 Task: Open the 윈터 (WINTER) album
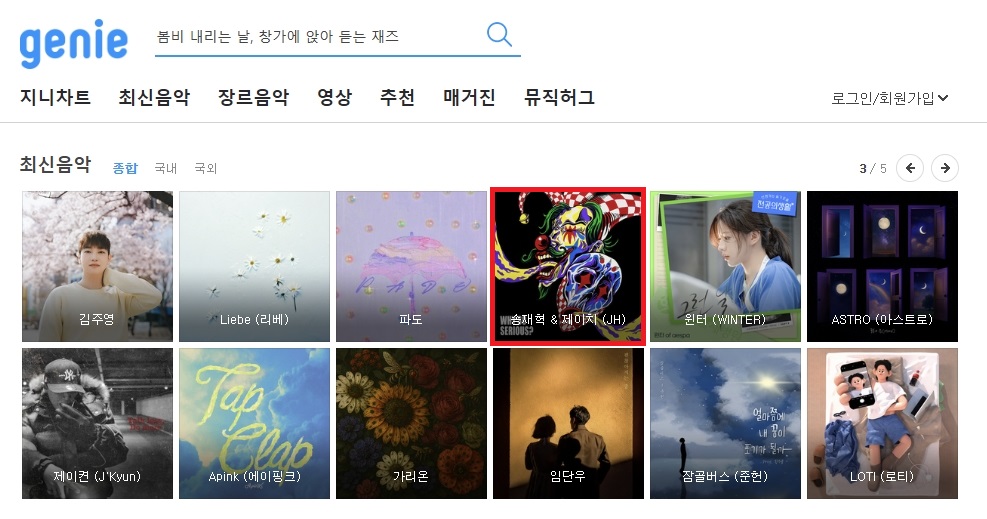click(x=725, y=266)
